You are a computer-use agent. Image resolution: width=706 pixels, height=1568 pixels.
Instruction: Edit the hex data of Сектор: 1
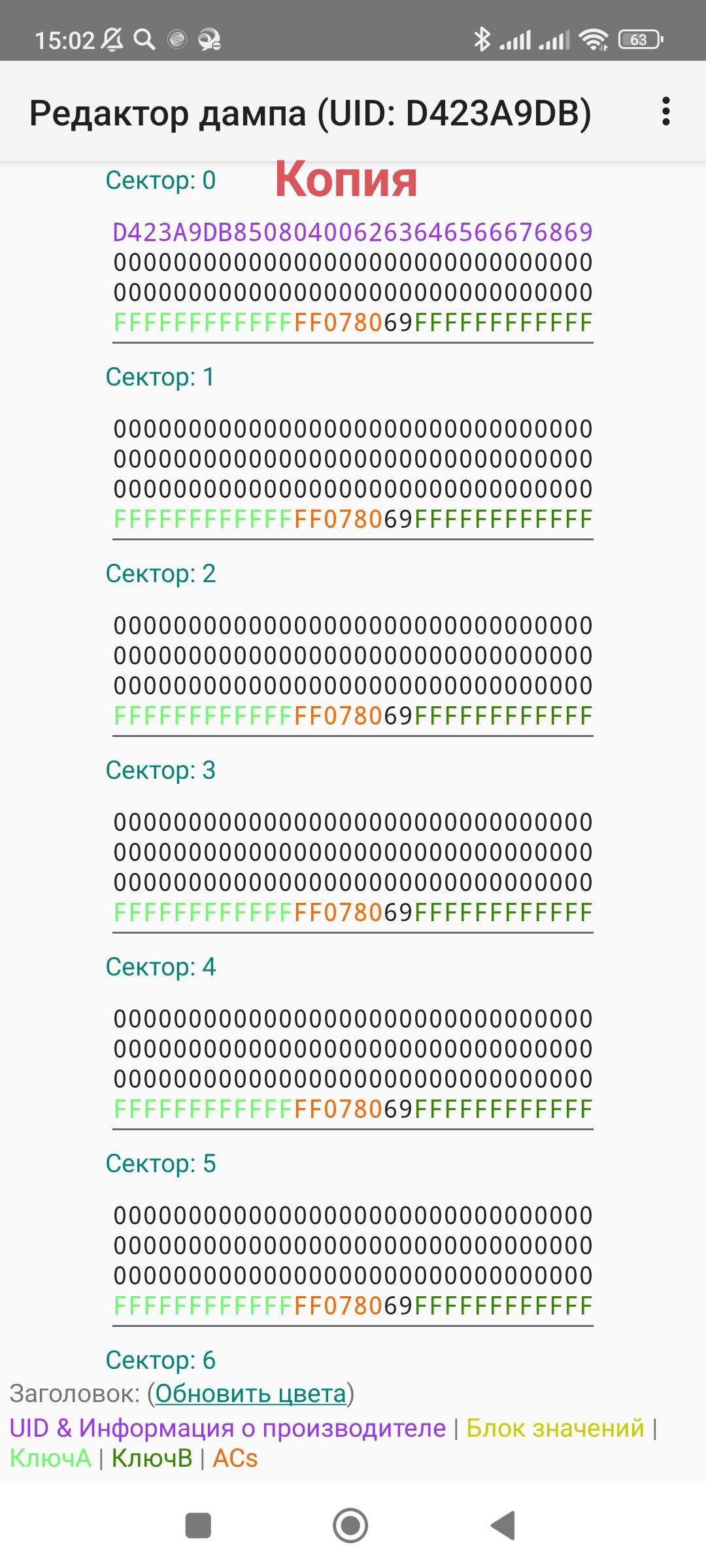(x=353, y=474)
